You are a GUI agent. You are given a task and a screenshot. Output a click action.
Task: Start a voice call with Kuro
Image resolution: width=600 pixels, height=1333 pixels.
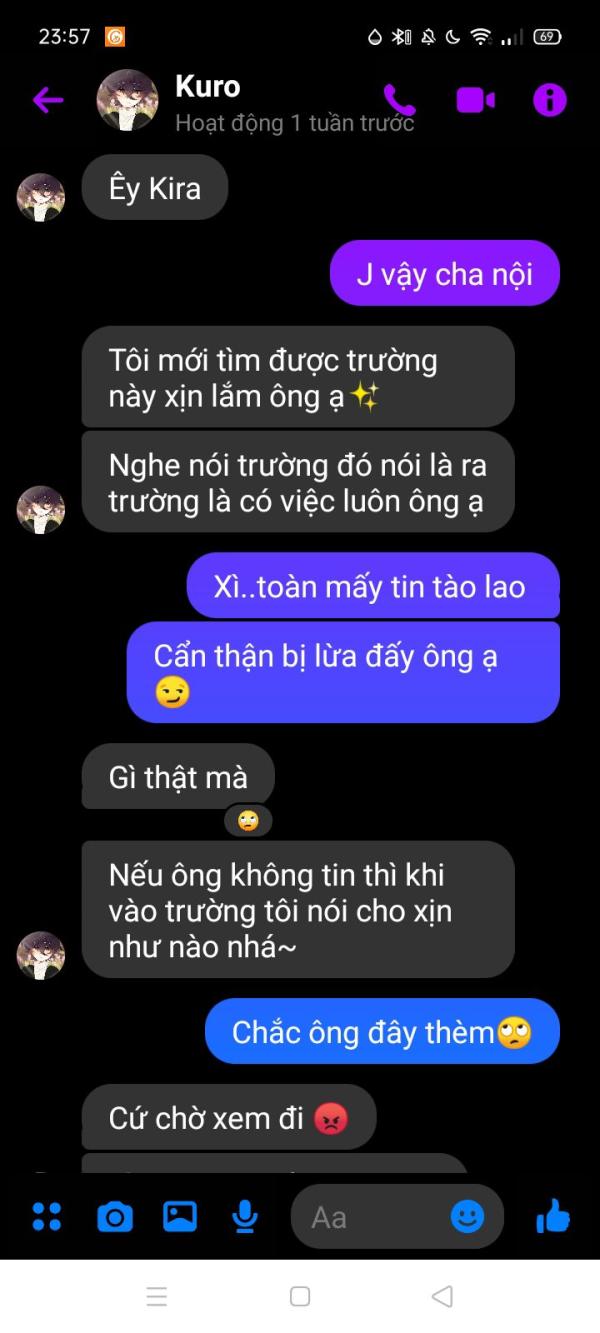[399, 100]
